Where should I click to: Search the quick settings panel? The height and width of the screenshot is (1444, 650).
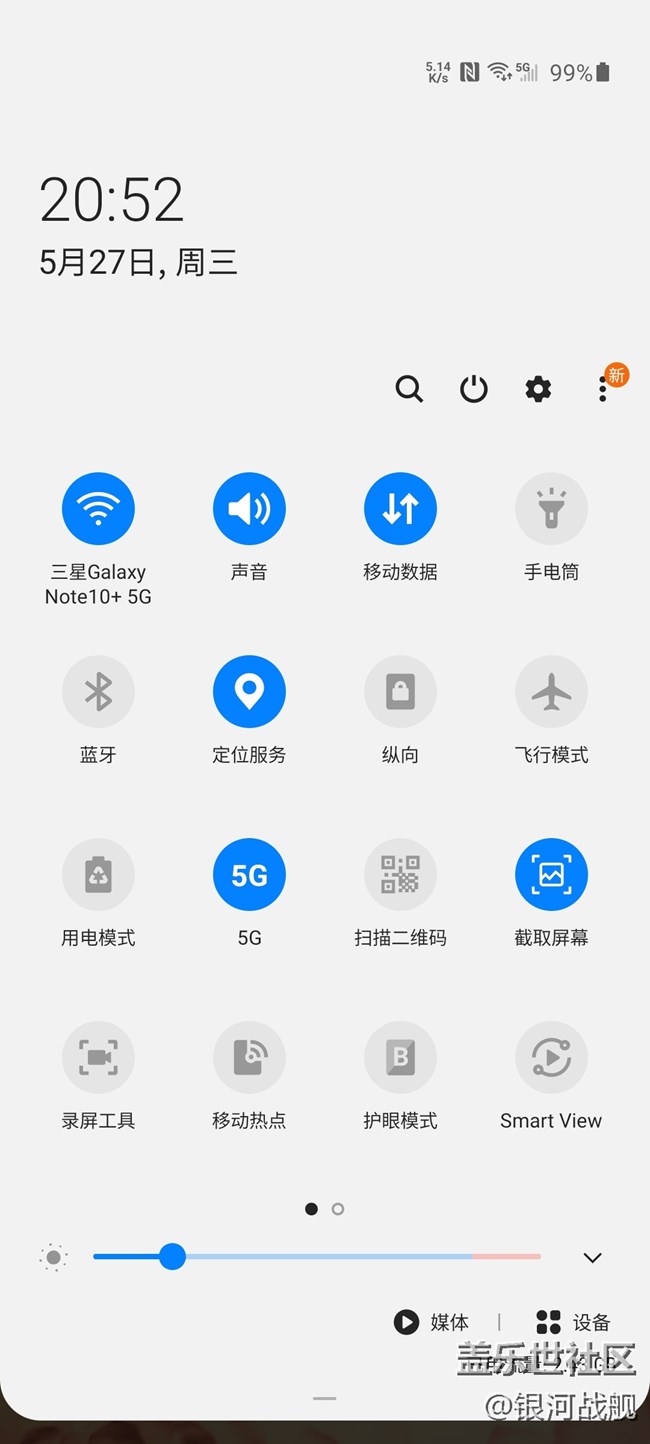pyautogui.click(x=409, y=389)
